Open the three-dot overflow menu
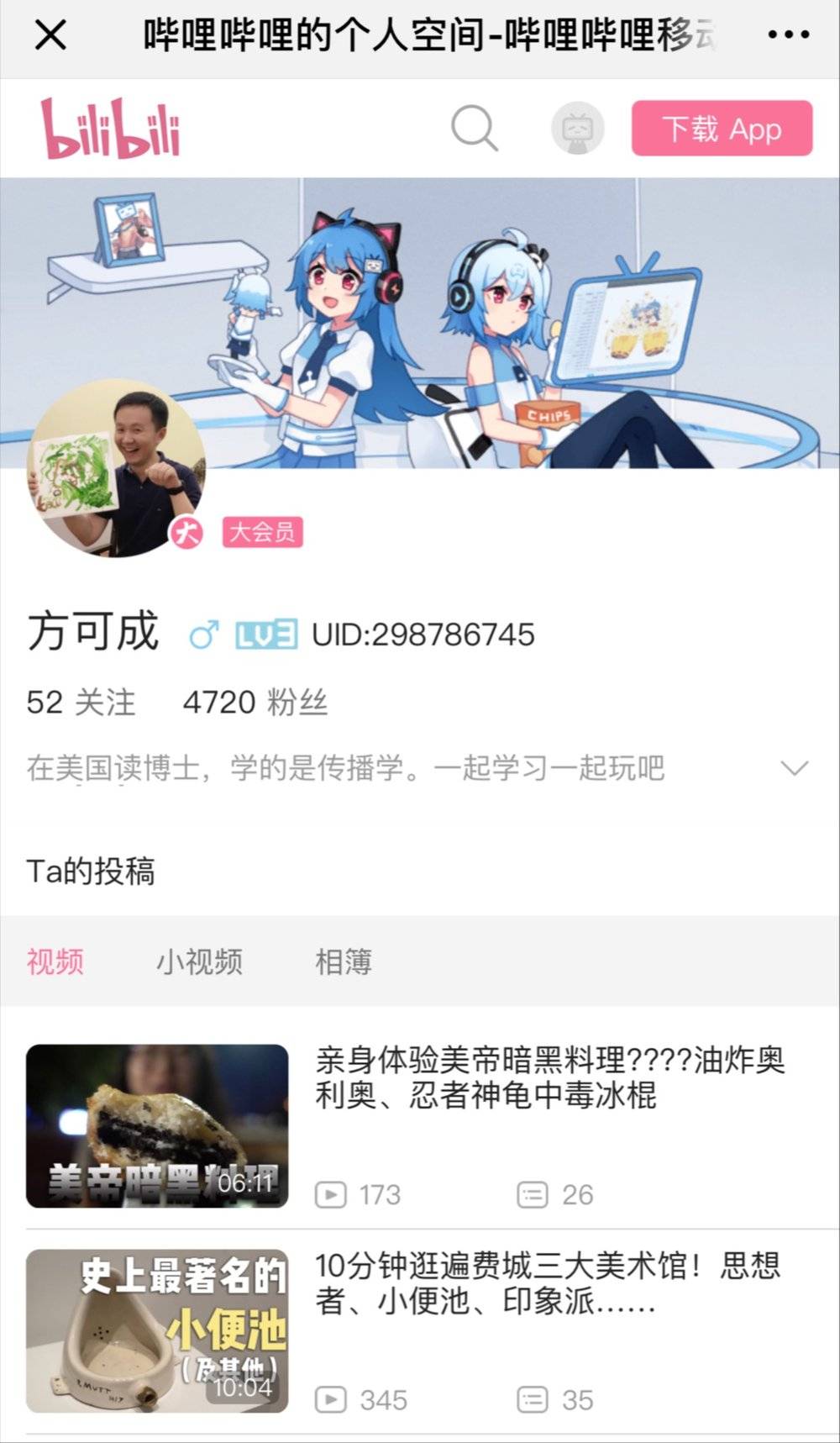Image resolution: width=840 pixels, height=1443 pixels. point(789,35)
